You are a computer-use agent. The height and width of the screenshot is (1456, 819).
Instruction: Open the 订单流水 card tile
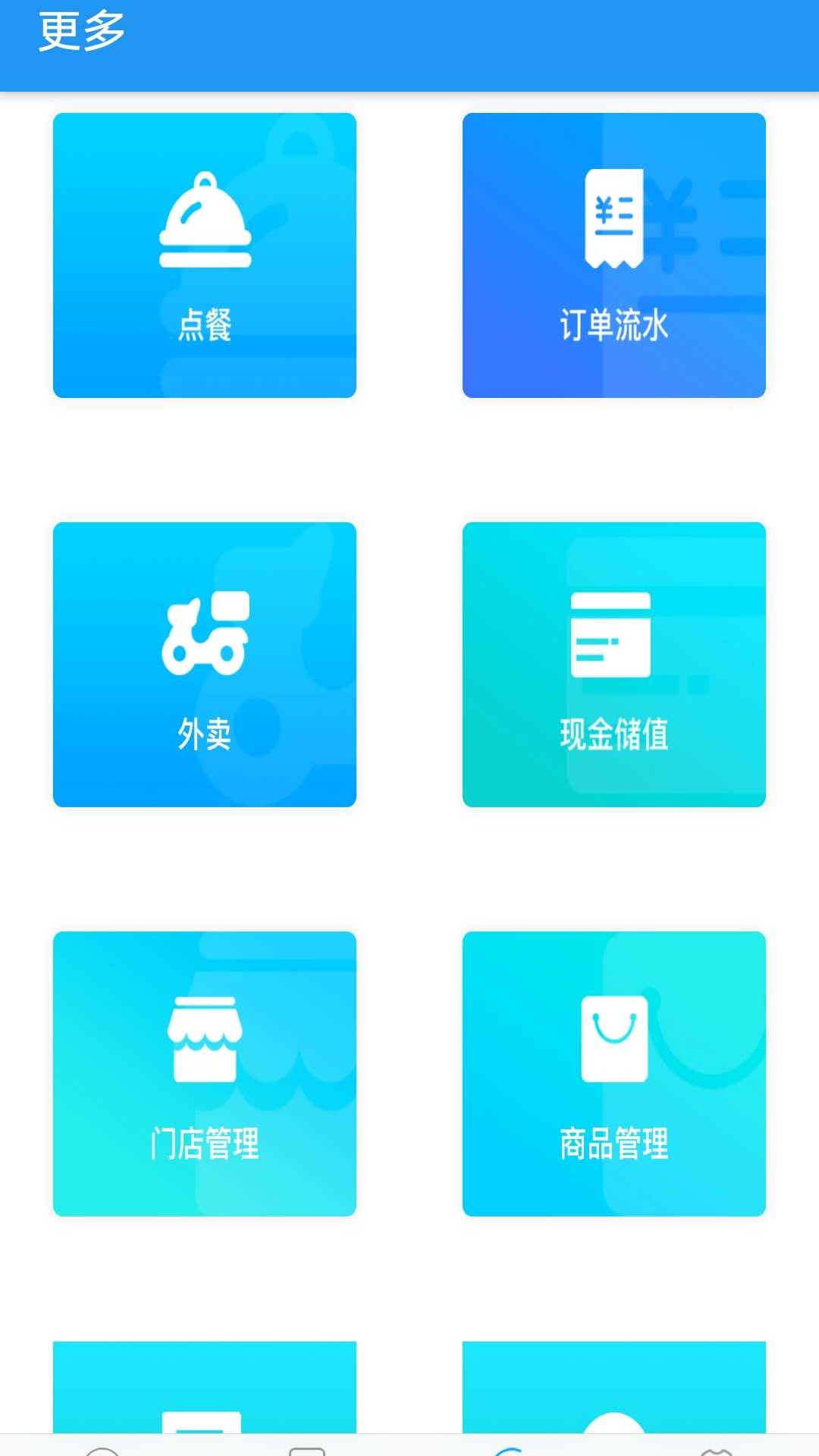(x=613, y=254)
